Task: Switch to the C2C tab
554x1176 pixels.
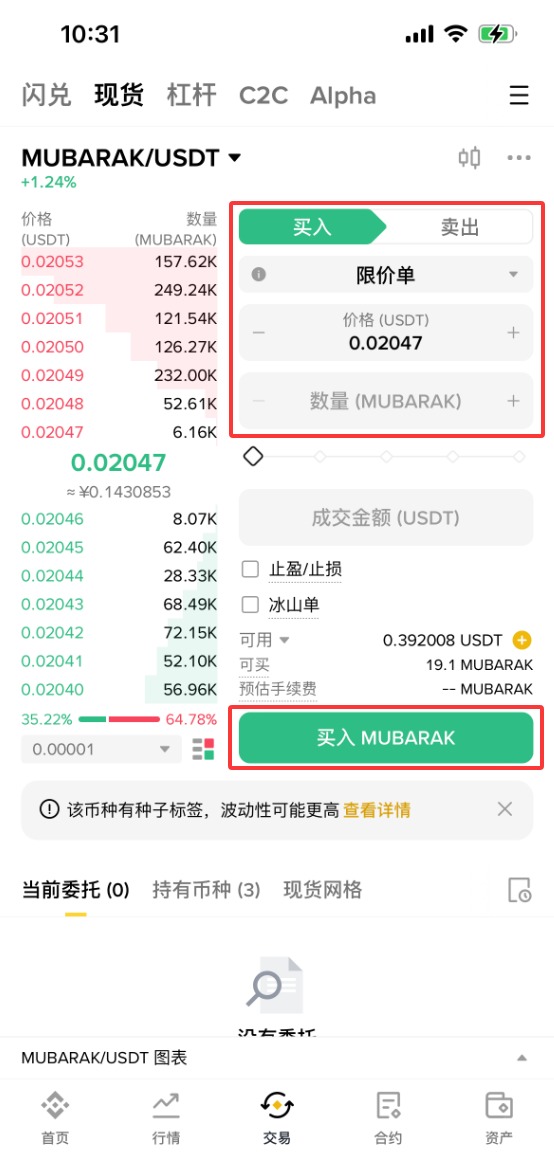Action: point(263,95)
